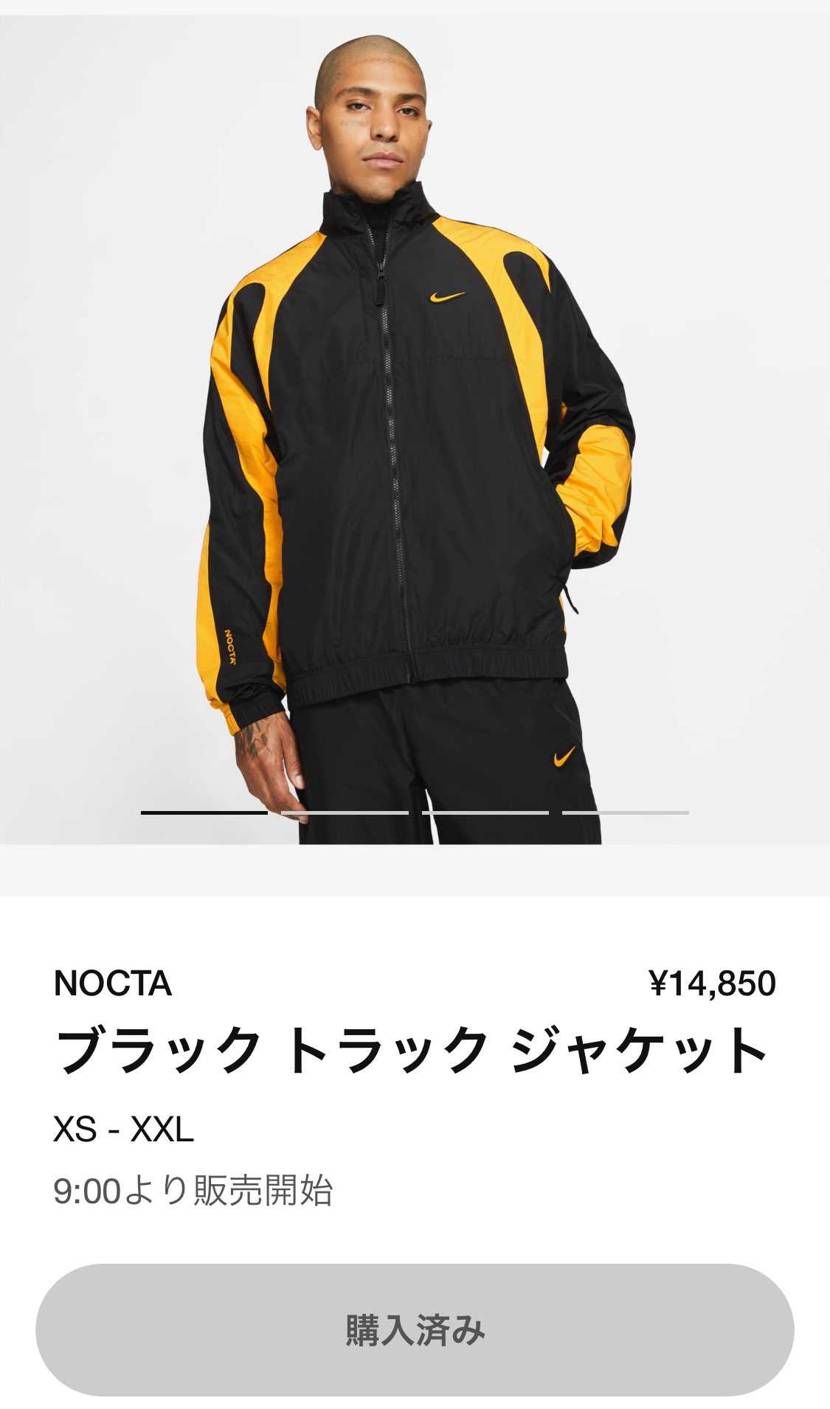Image resolution: width=830 pixels, height=1409 pixels.
Task: Select the last carousel indicator segment
Action: click(x=622, y=810)
